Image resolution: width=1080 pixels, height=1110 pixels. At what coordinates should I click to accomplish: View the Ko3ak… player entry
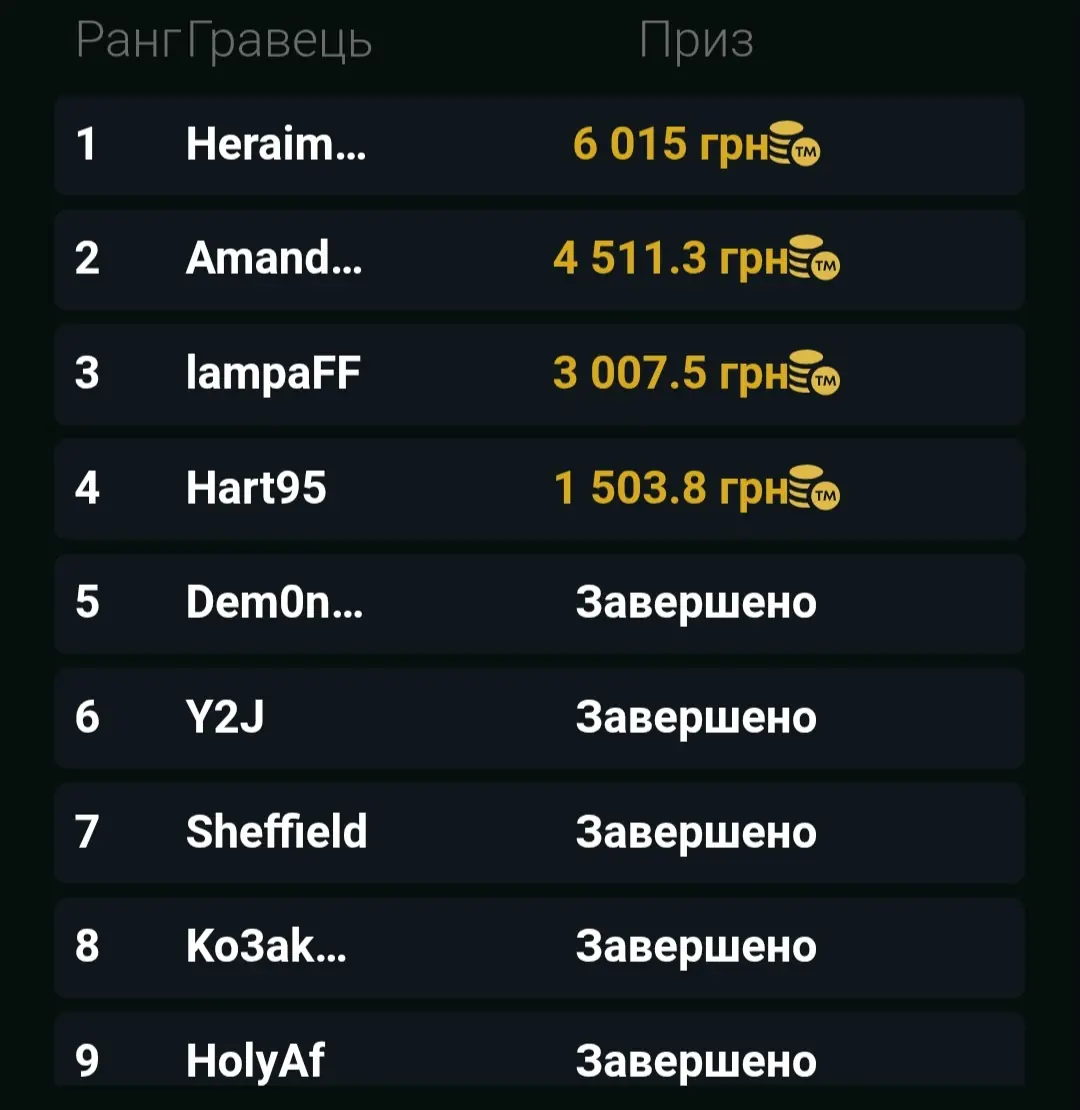click(539, 947)
